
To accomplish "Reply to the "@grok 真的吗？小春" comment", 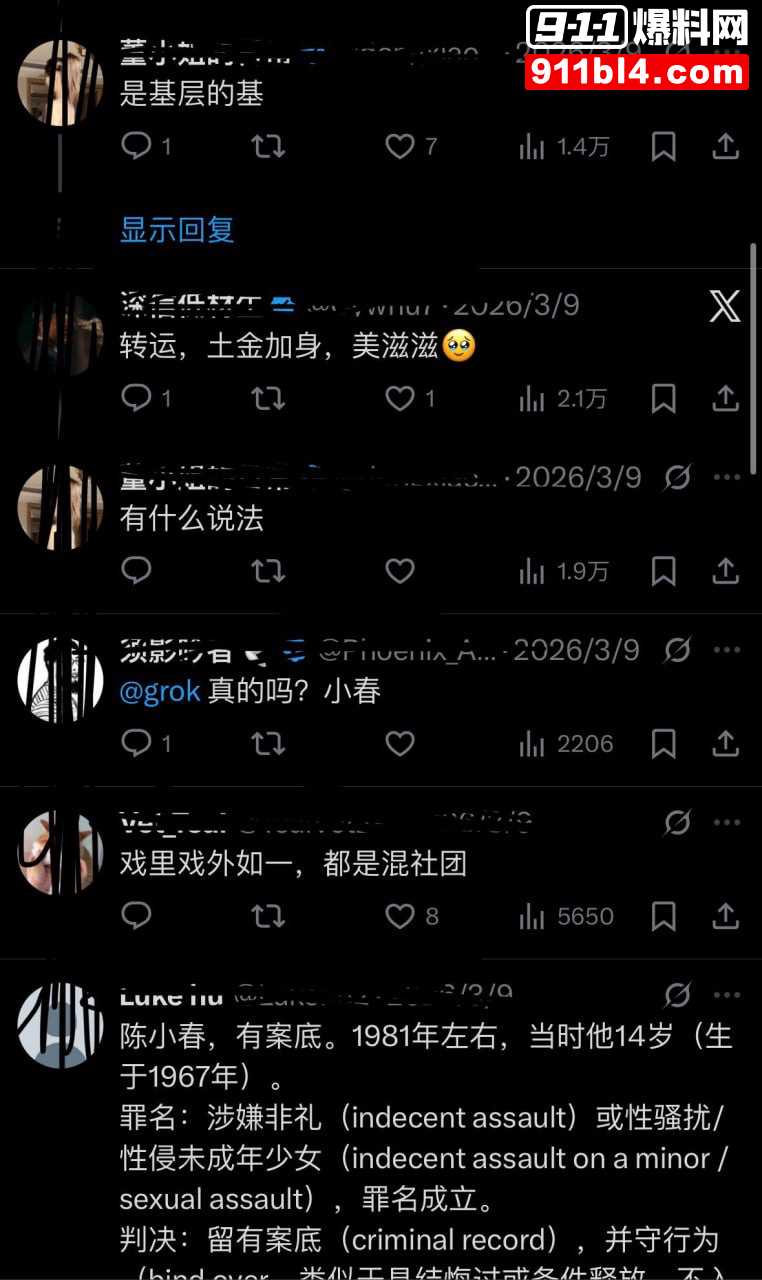I will [x=137, y=743].
